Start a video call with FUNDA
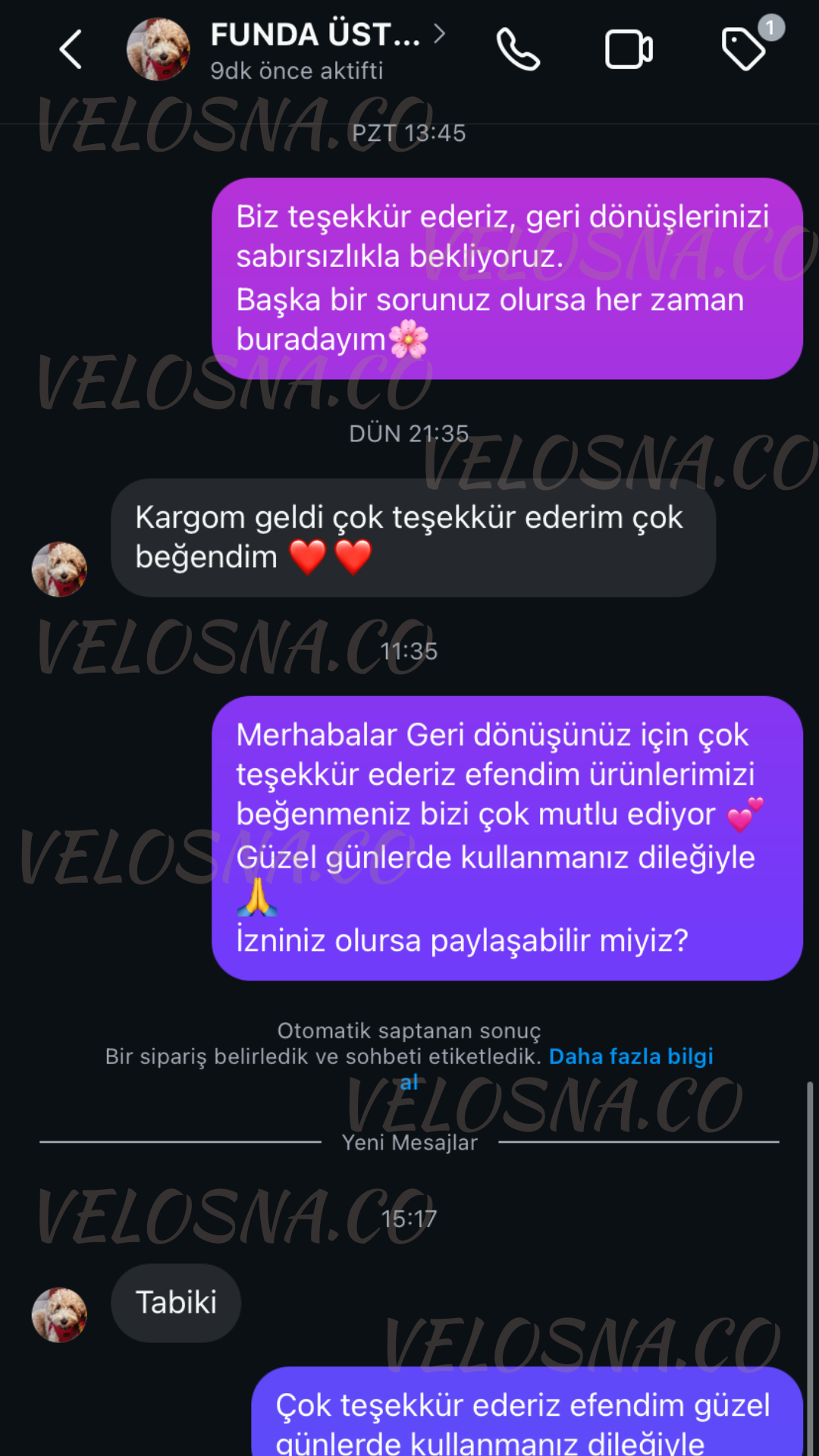This screenshot has width=819, height=1456. 629,50
